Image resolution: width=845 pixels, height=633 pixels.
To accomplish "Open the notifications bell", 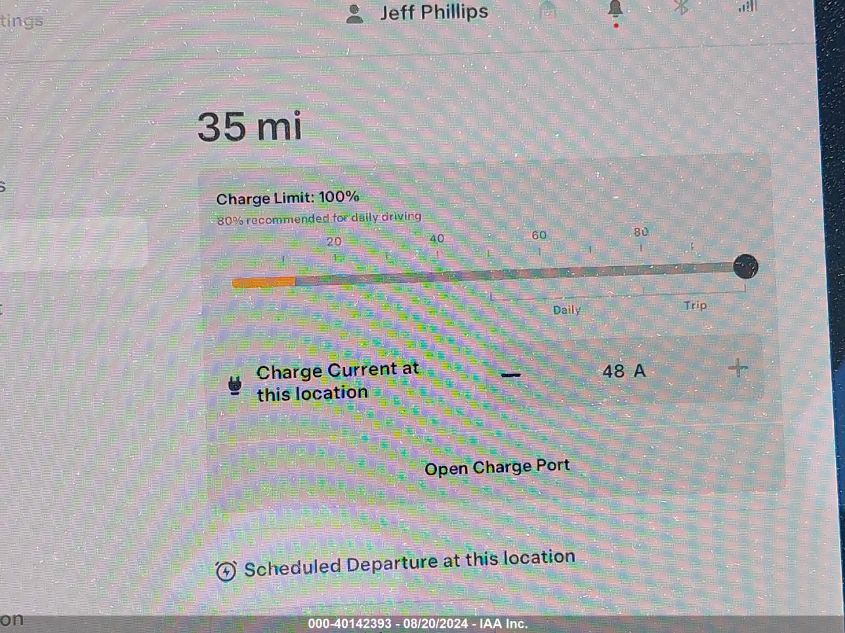I will [x=615, y=9].
